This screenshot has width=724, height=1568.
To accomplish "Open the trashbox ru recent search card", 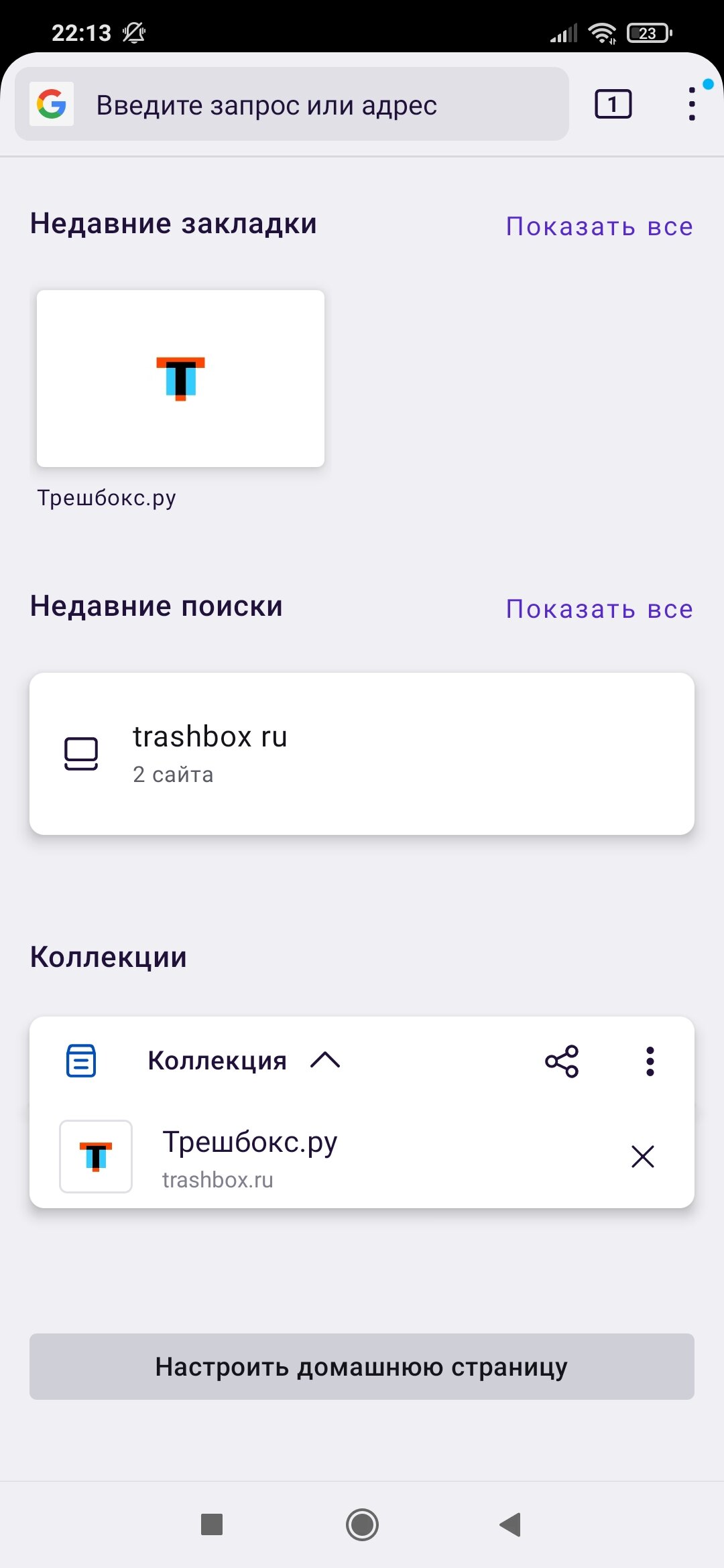I will 362,753.
